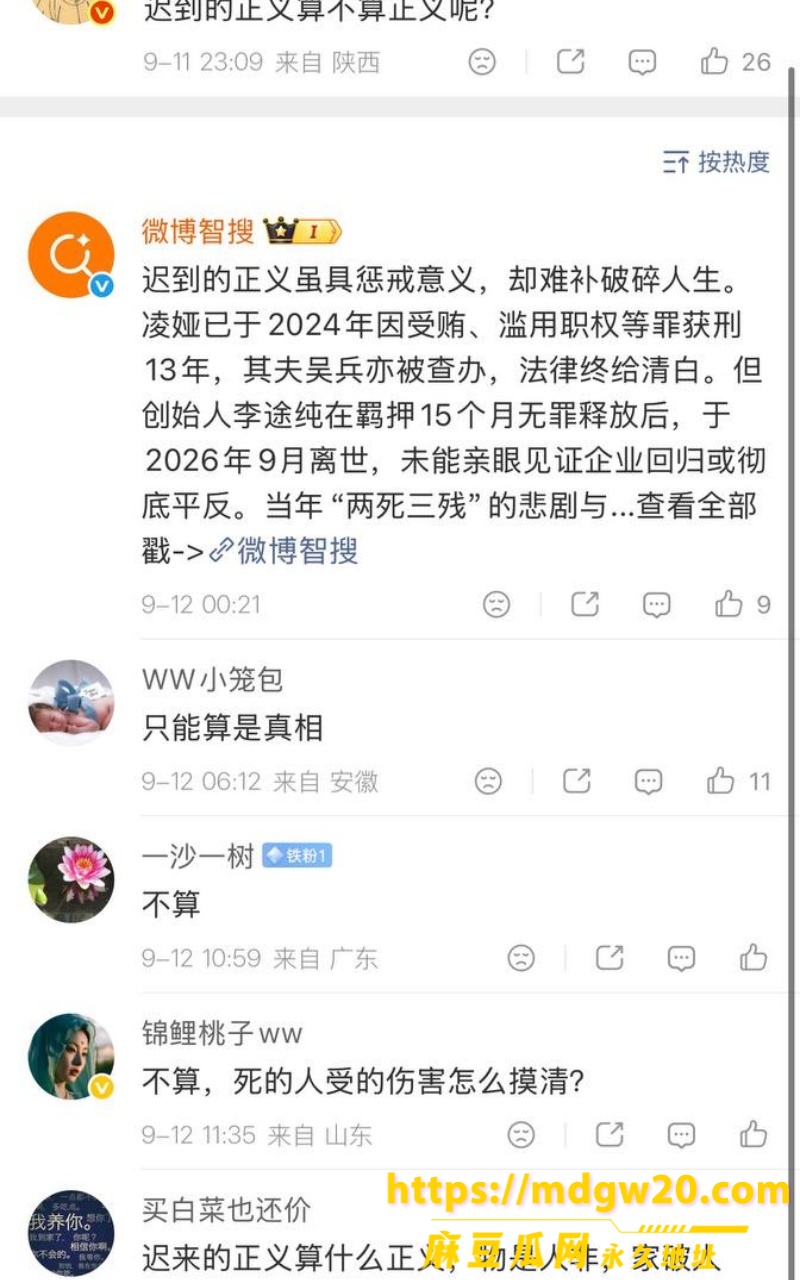Open 锦鲤桃子ww's profile avatar
This screenshot has width=800, height=1280.
click(71, 1056)
